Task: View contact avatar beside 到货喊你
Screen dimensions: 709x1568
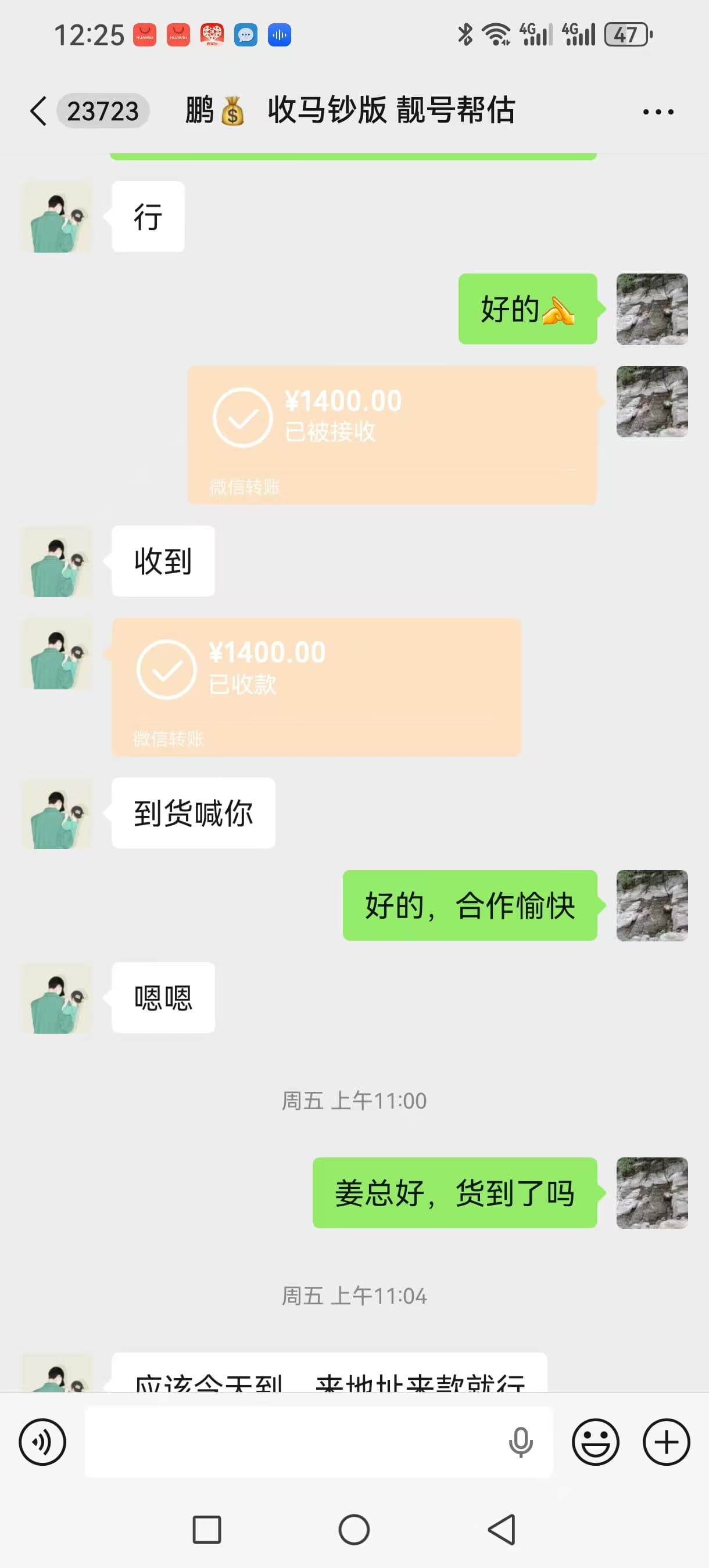Action: pyautogui.click(x=58, y=813)
